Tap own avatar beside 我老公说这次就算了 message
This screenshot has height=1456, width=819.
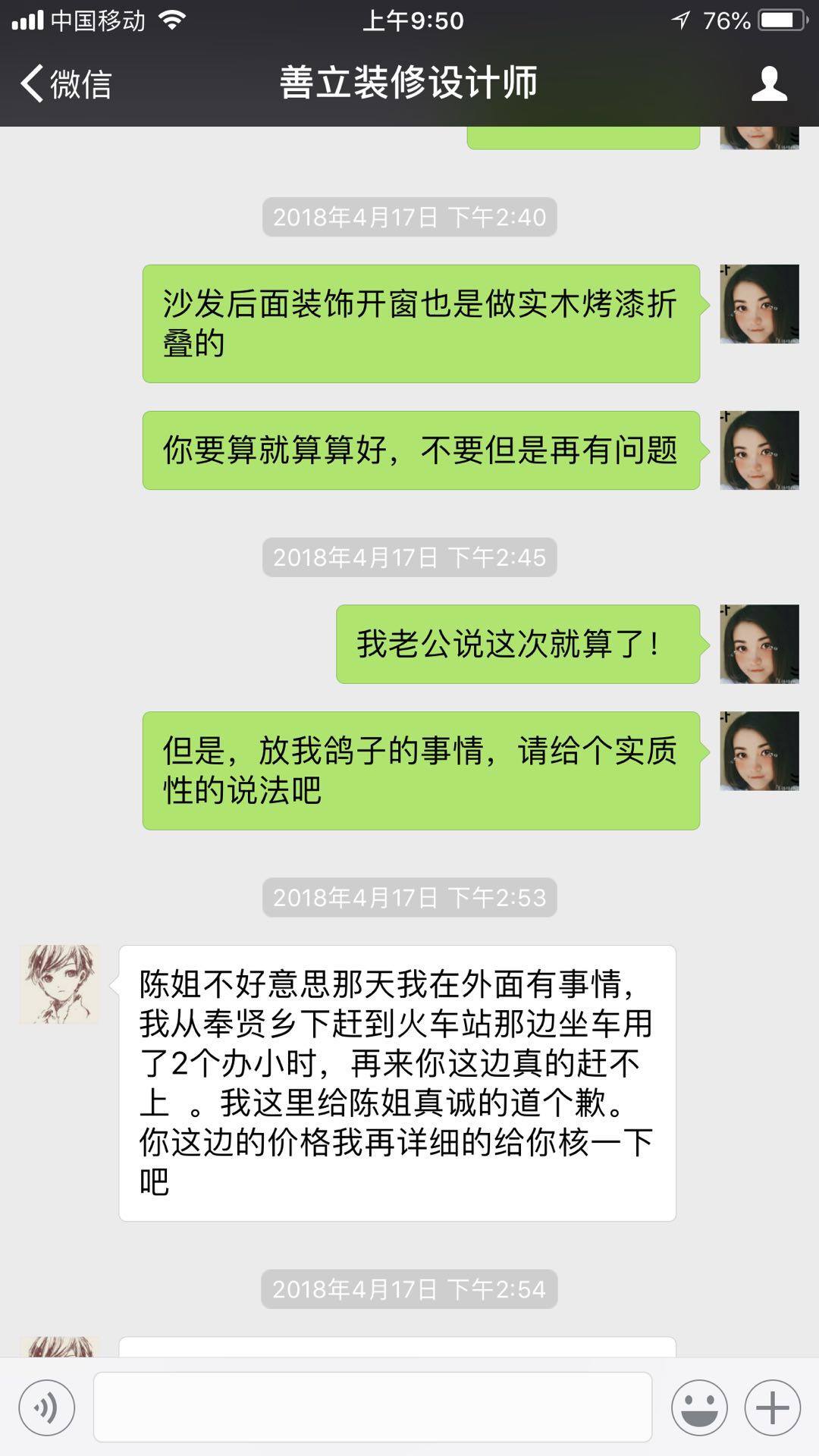[x=759, y=644]
